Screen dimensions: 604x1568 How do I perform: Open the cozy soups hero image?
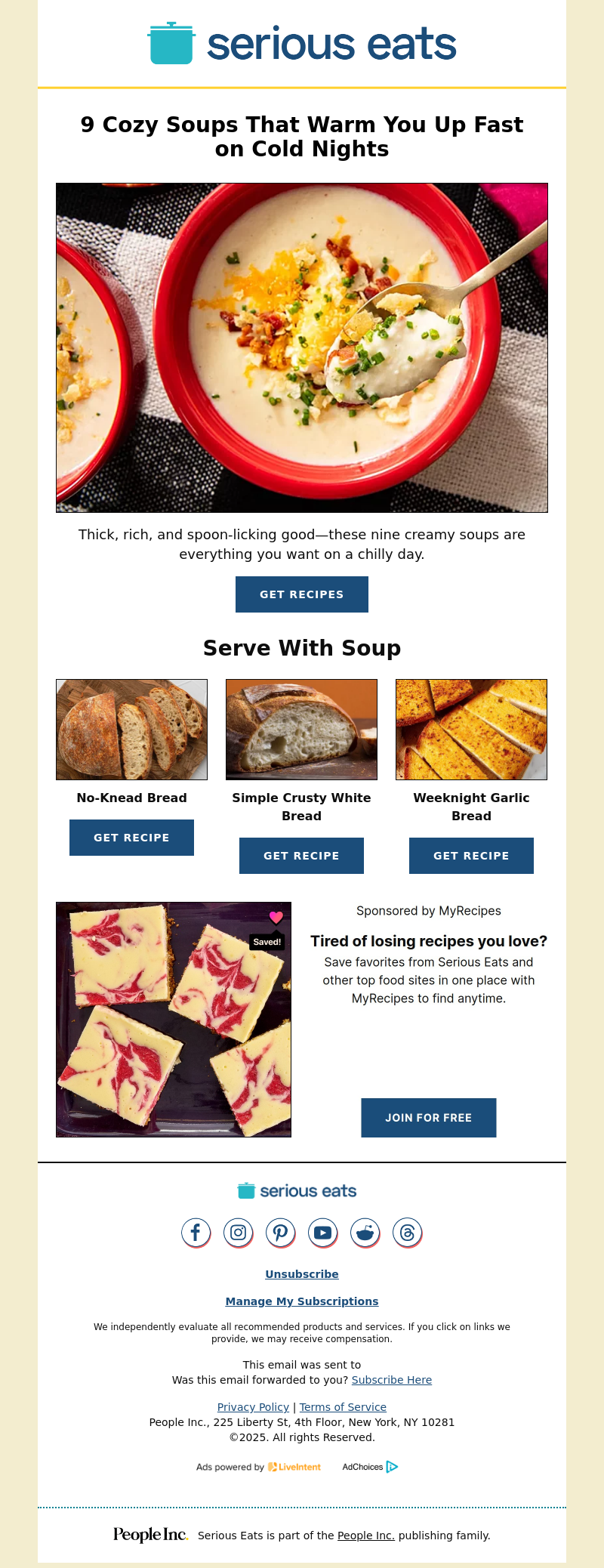(301, 347)
